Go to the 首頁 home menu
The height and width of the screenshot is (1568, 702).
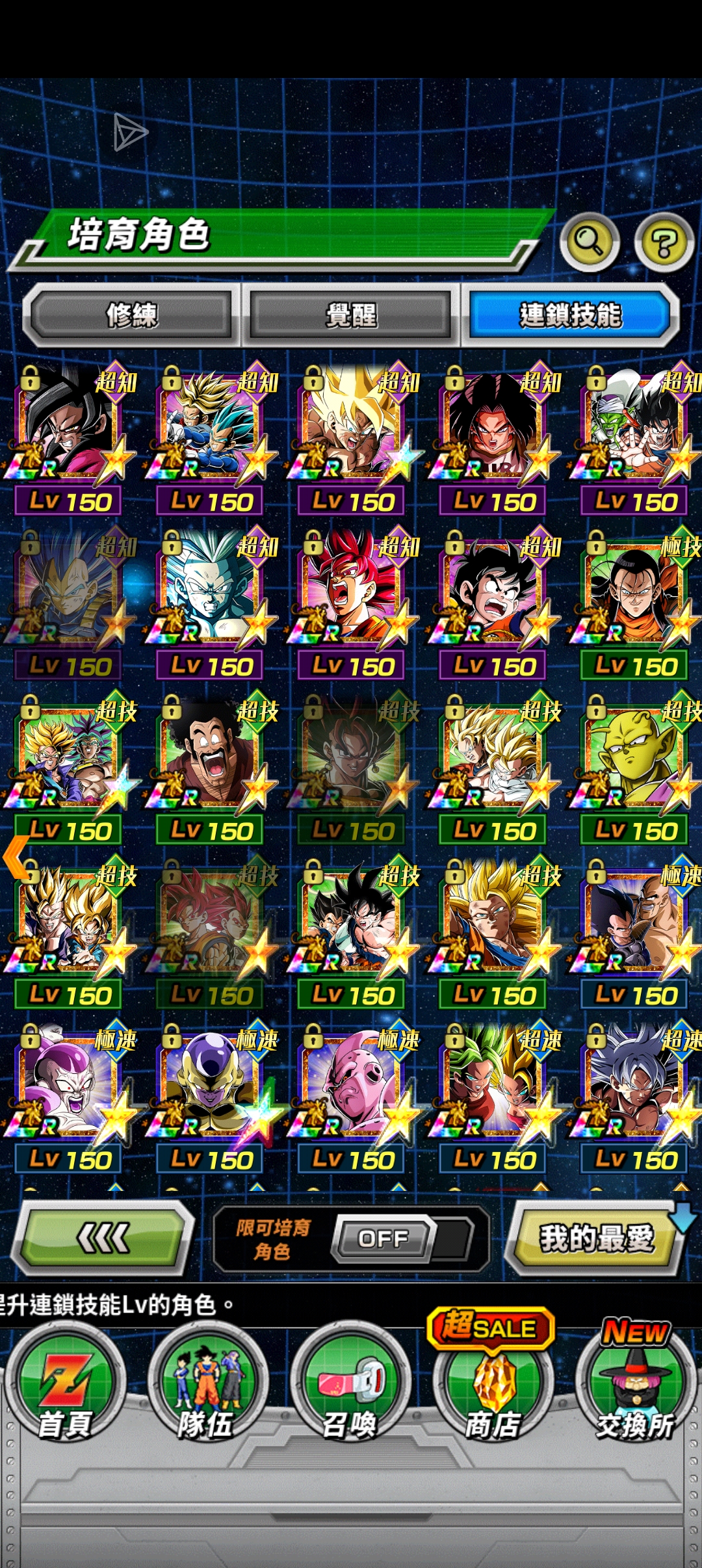[64, 1385]
